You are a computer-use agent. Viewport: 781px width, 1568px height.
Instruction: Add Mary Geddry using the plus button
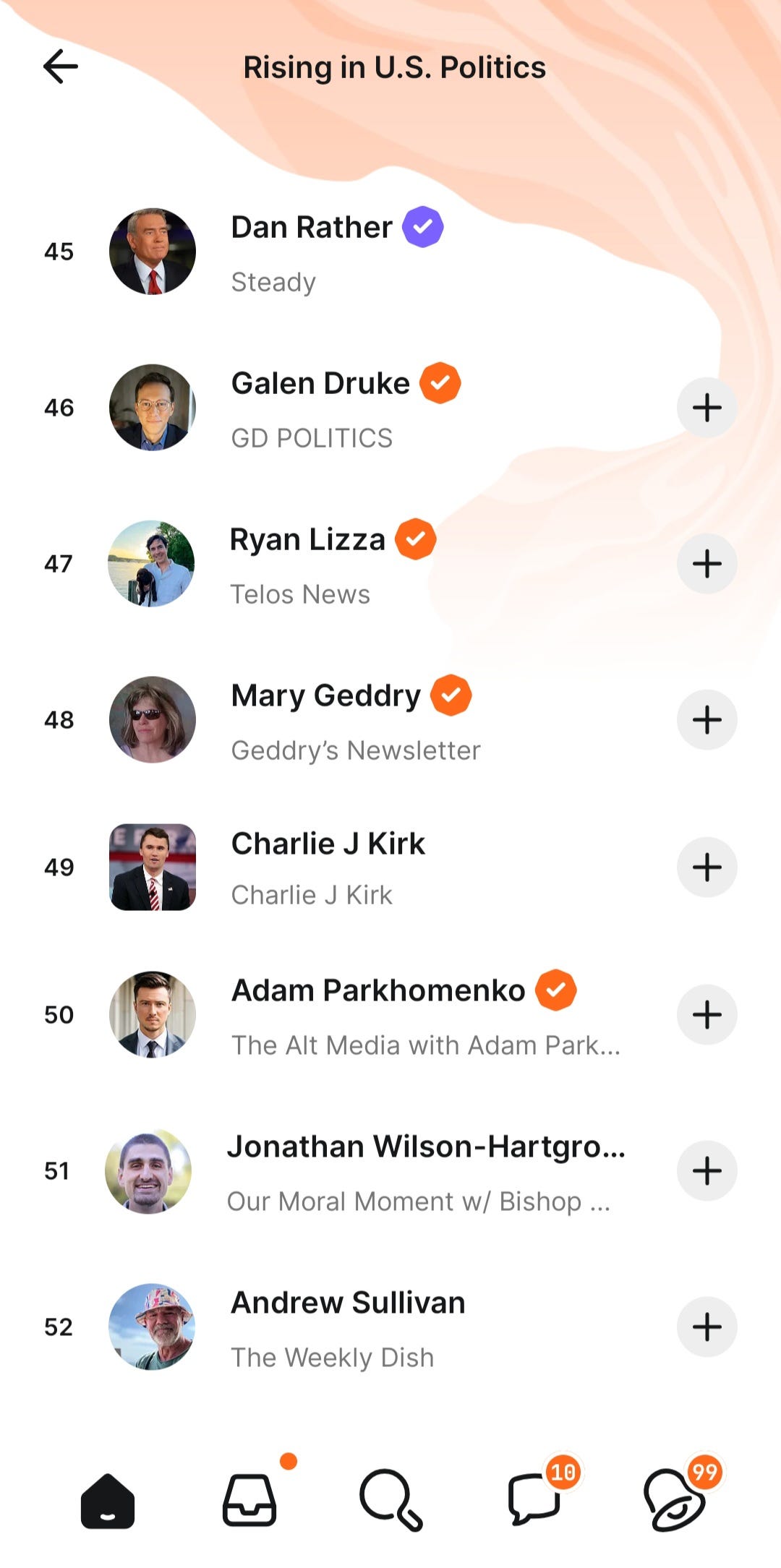point(707,720)
